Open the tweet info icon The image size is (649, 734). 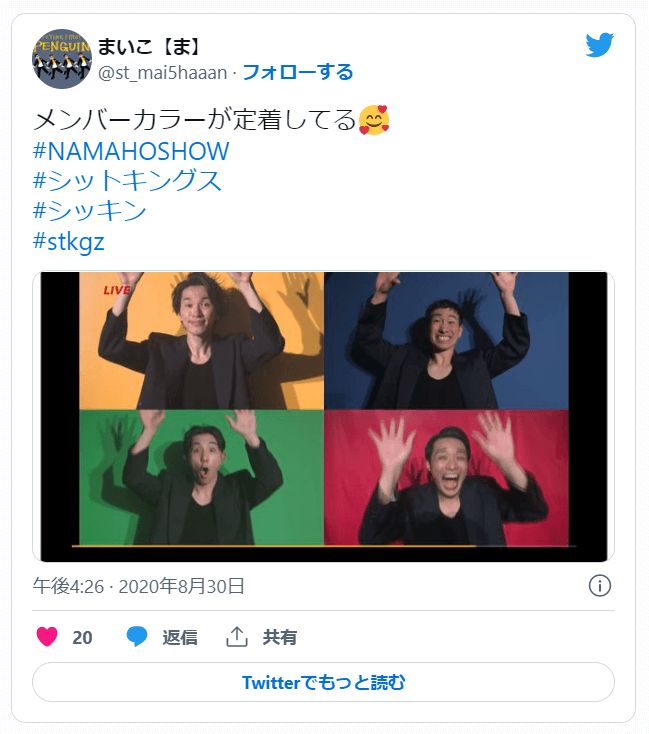tap(599, 585)
